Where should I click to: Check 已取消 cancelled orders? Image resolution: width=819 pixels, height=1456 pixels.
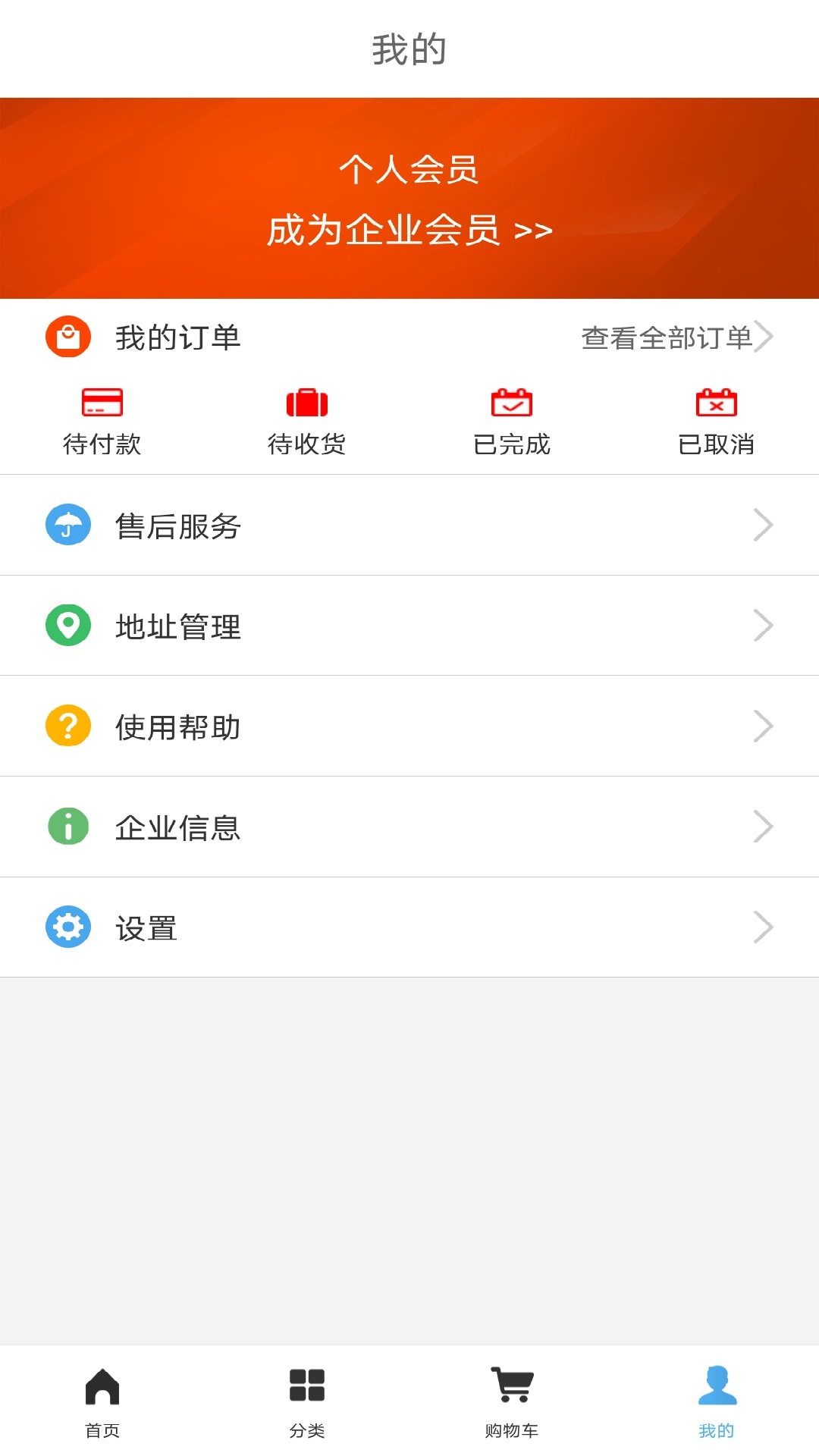point(717,422)
